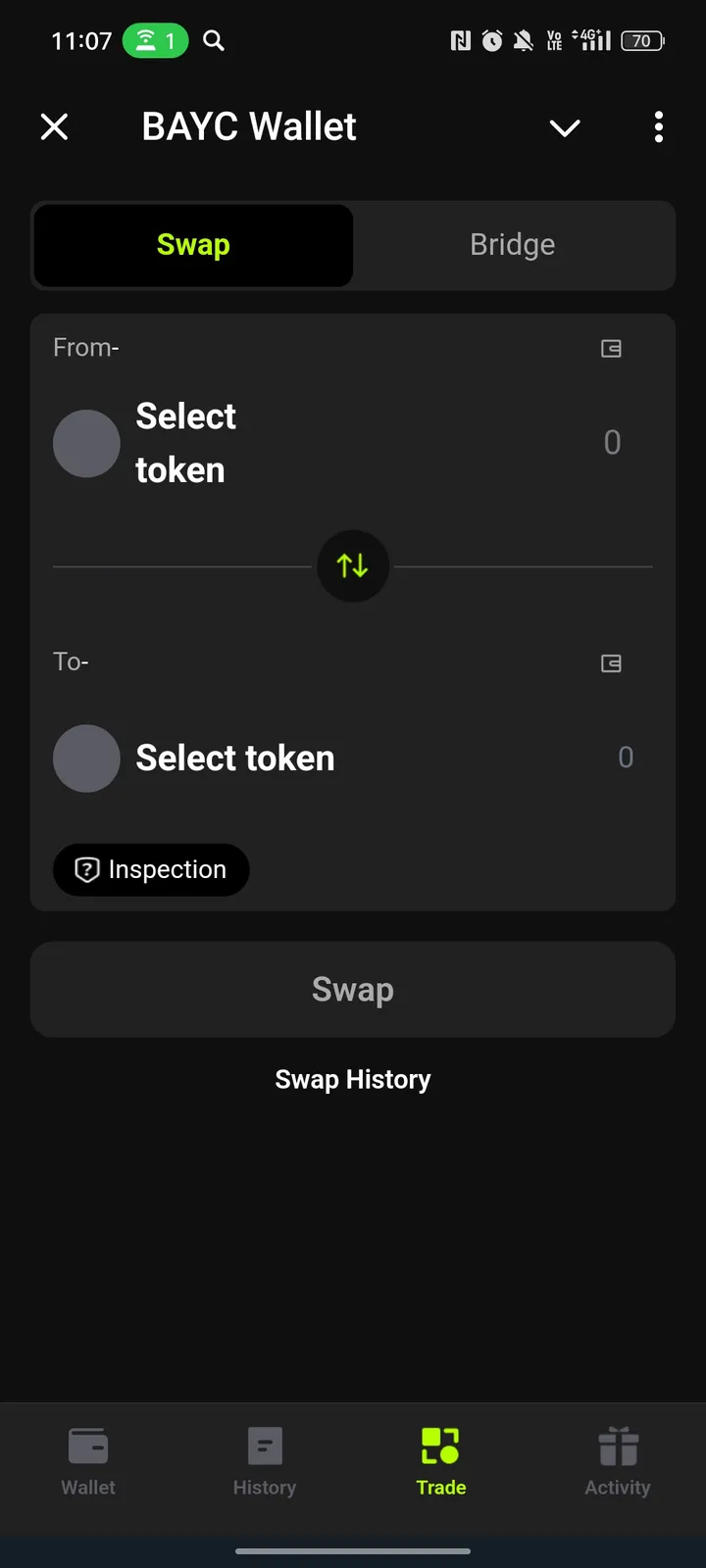Switch to the Activity tab
Viewport: 706px width, 1568px height.
618,1461
